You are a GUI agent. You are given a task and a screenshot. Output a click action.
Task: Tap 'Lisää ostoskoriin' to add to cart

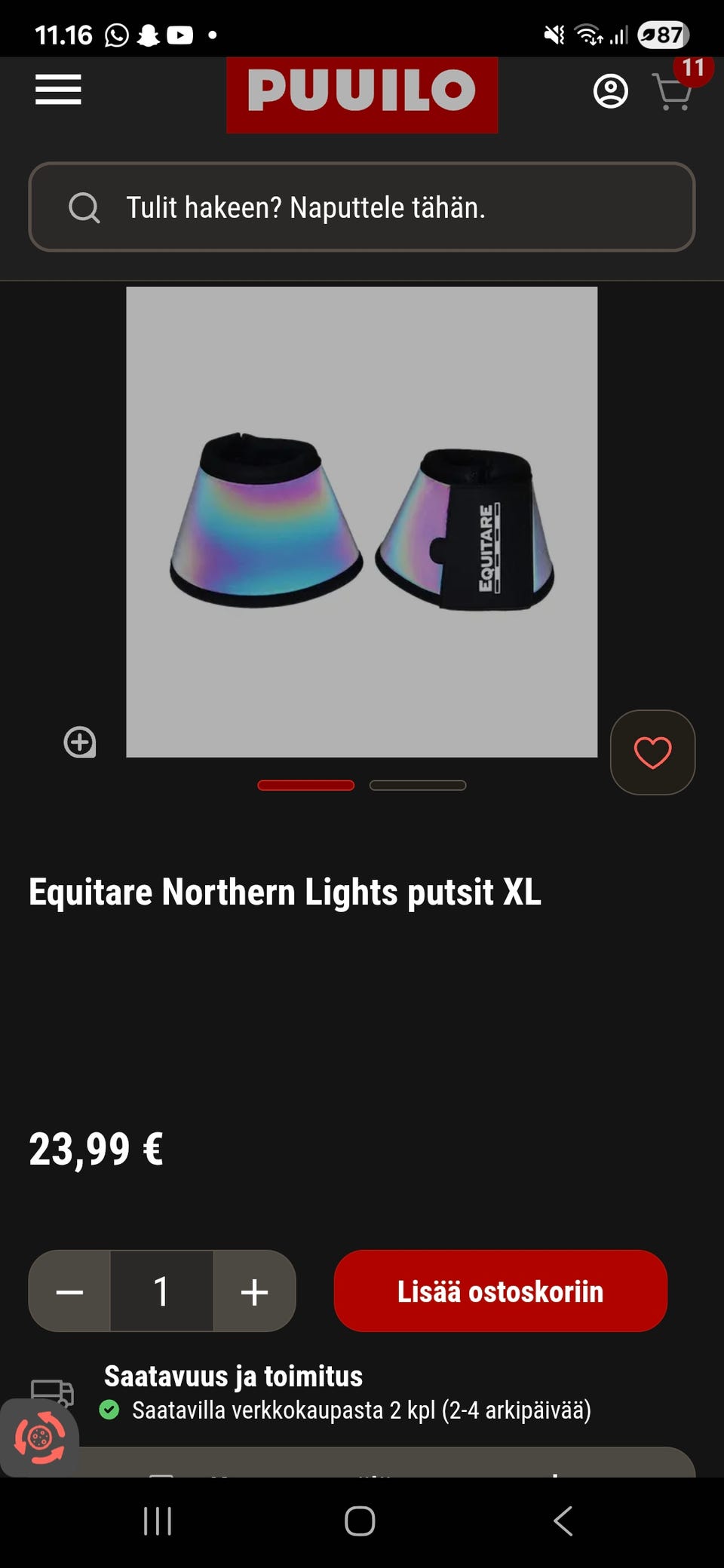point(500,1291)
